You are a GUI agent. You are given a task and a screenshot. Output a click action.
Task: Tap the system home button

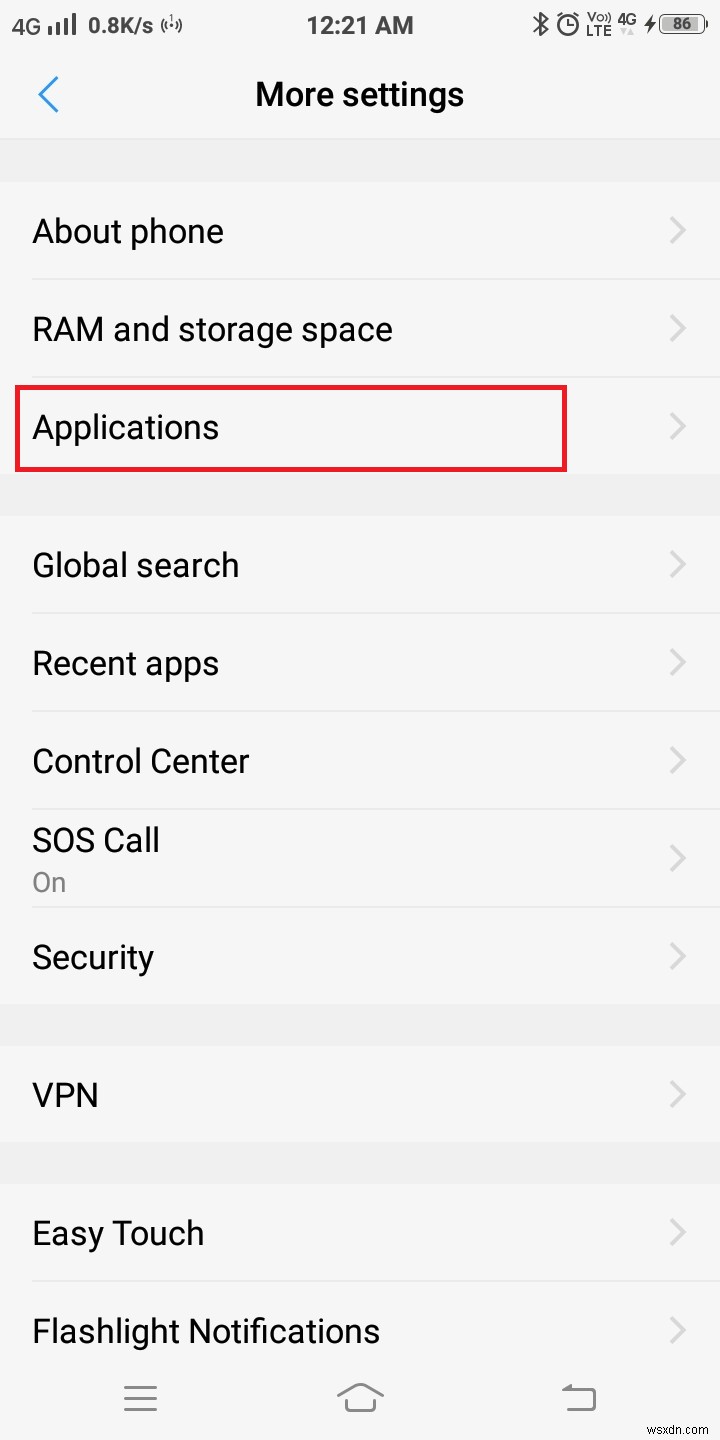[x=360, y=1397]
